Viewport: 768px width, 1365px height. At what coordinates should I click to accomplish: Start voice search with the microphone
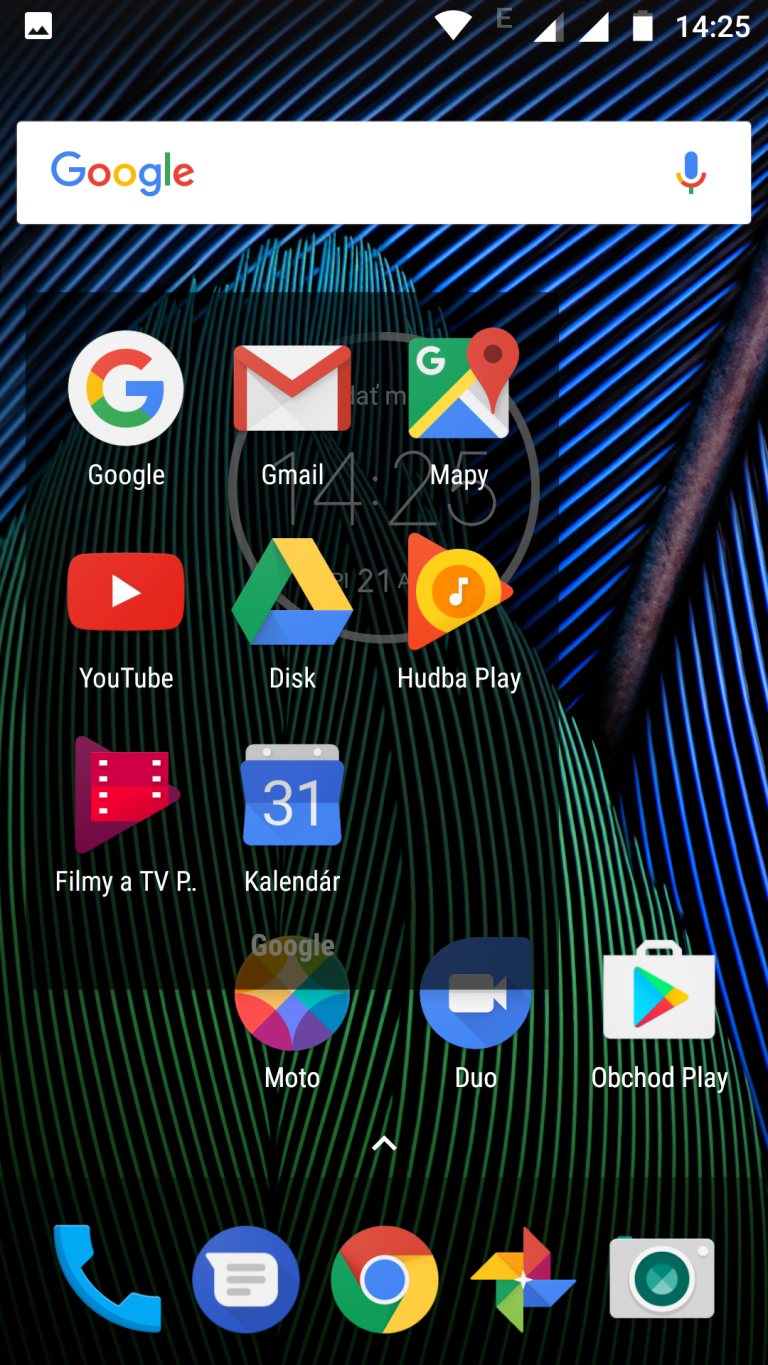click(x=690, y=173)
